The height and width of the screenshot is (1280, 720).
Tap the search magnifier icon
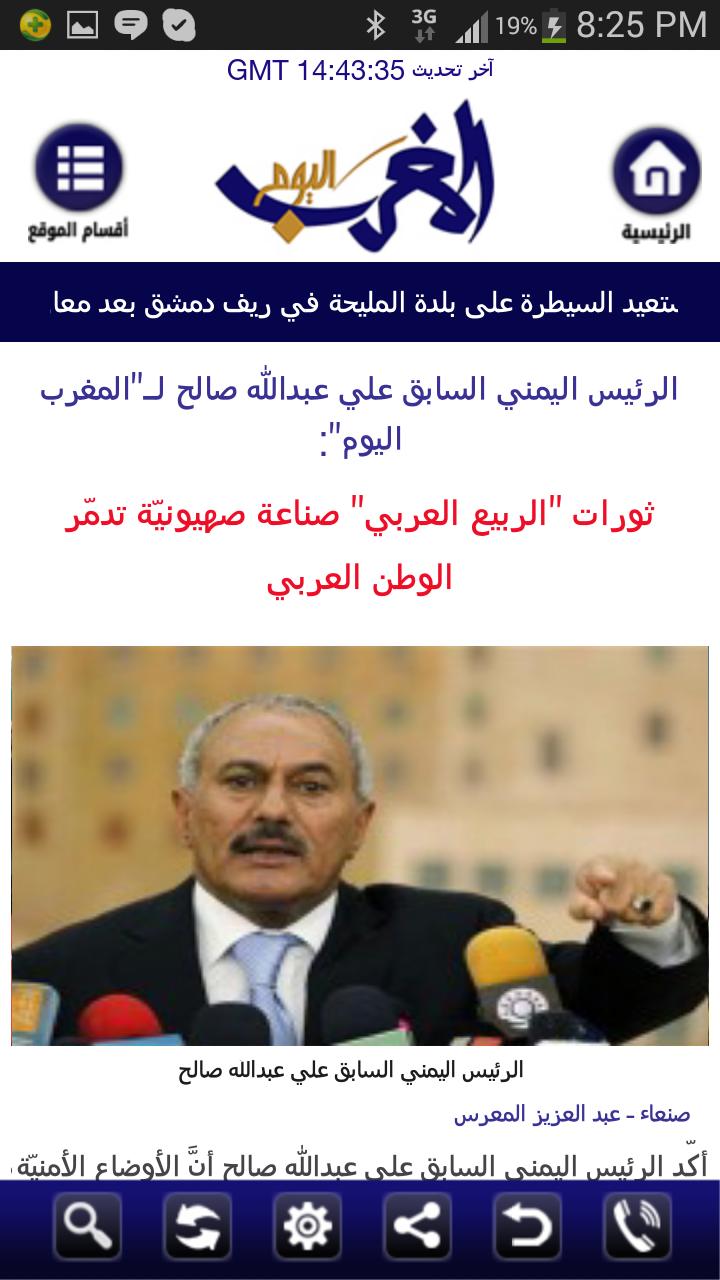88,1226
